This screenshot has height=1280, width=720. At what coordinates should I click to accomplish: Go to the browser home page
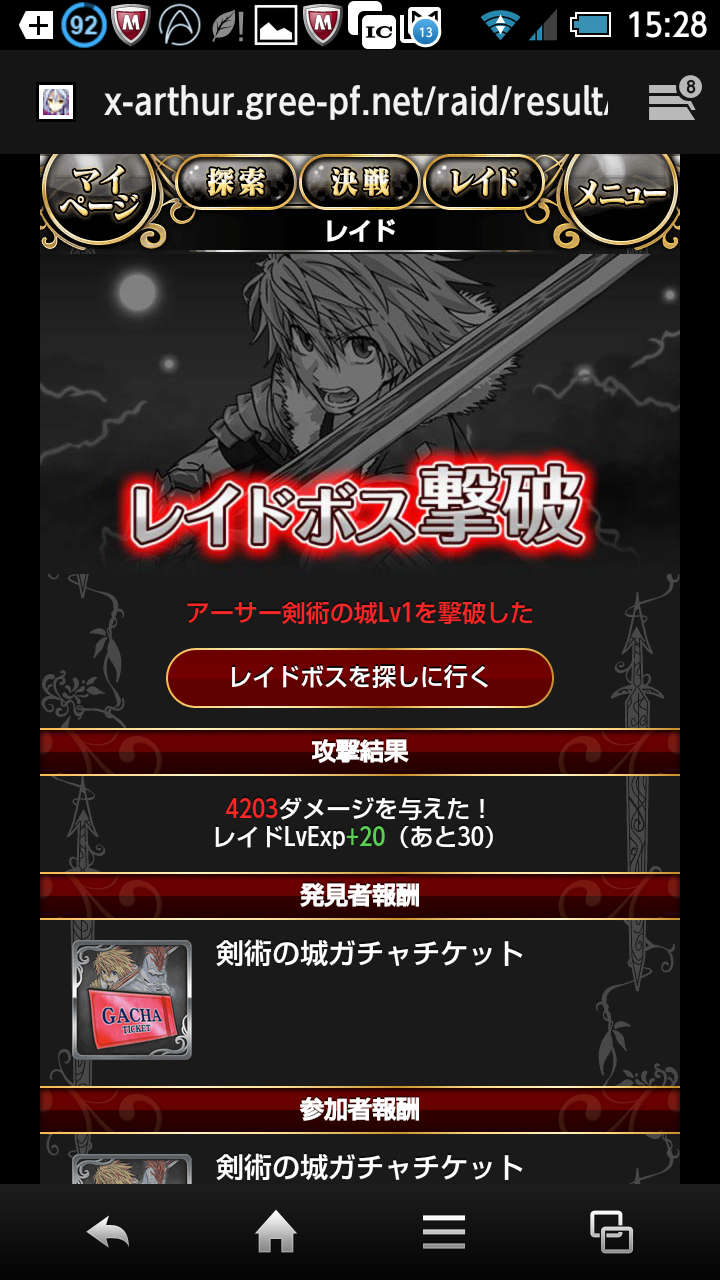pyautogui.click(x=276, y=1232)
